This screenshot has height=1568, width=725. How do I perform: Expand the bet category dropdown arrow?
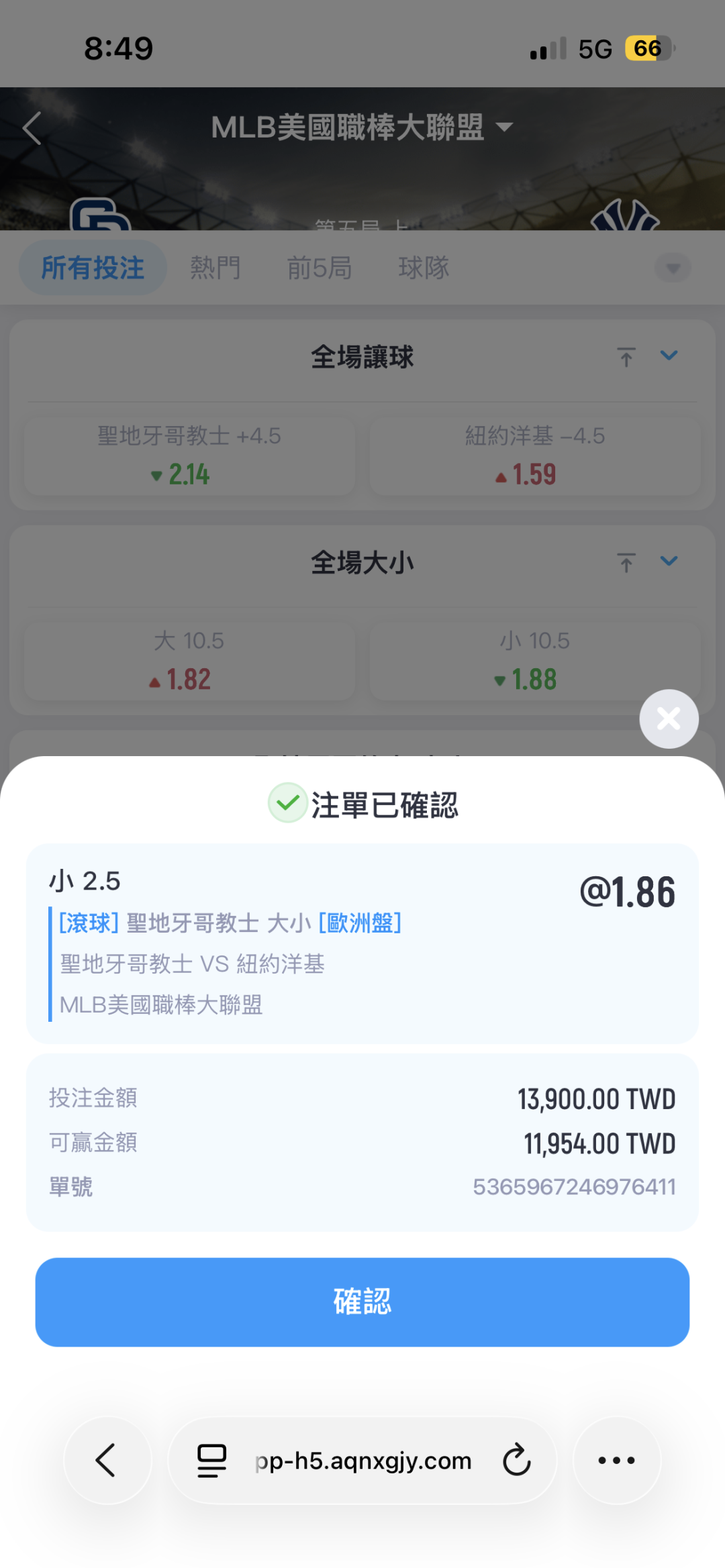[673, 268]
